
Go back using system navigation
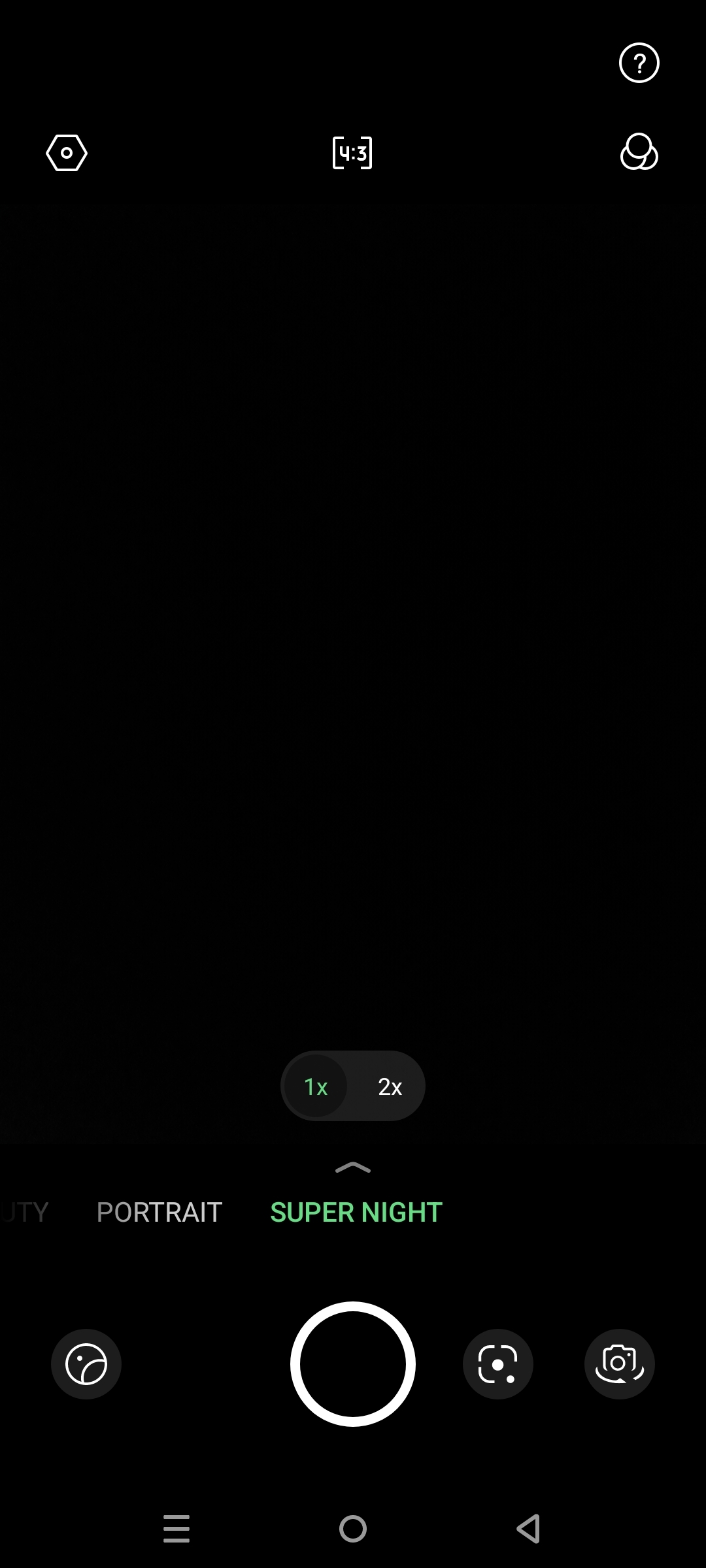tap(528, 1529)
